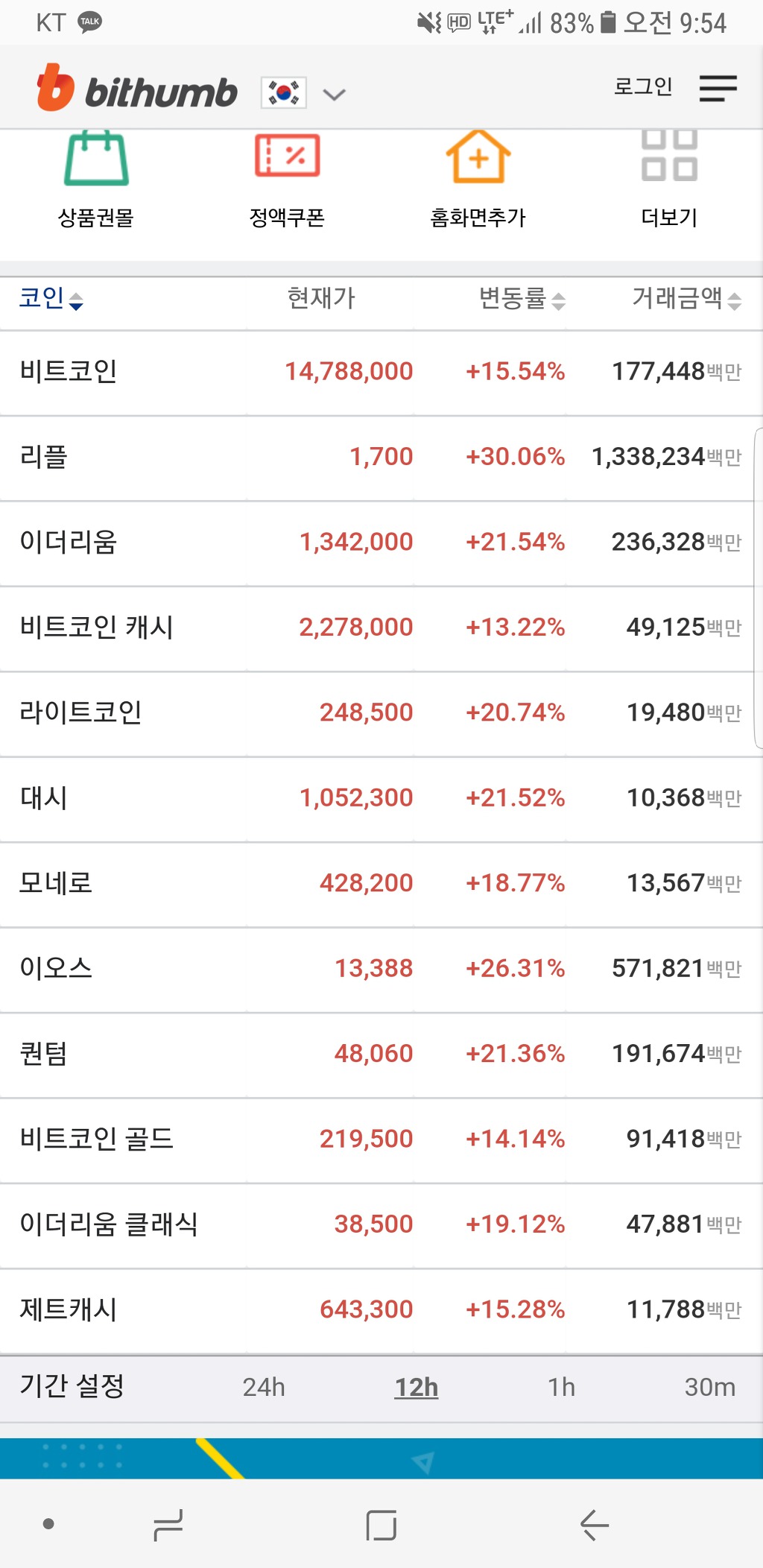
Task: Open the 상품권몰 gift shop icon
Action: (95, 171)
